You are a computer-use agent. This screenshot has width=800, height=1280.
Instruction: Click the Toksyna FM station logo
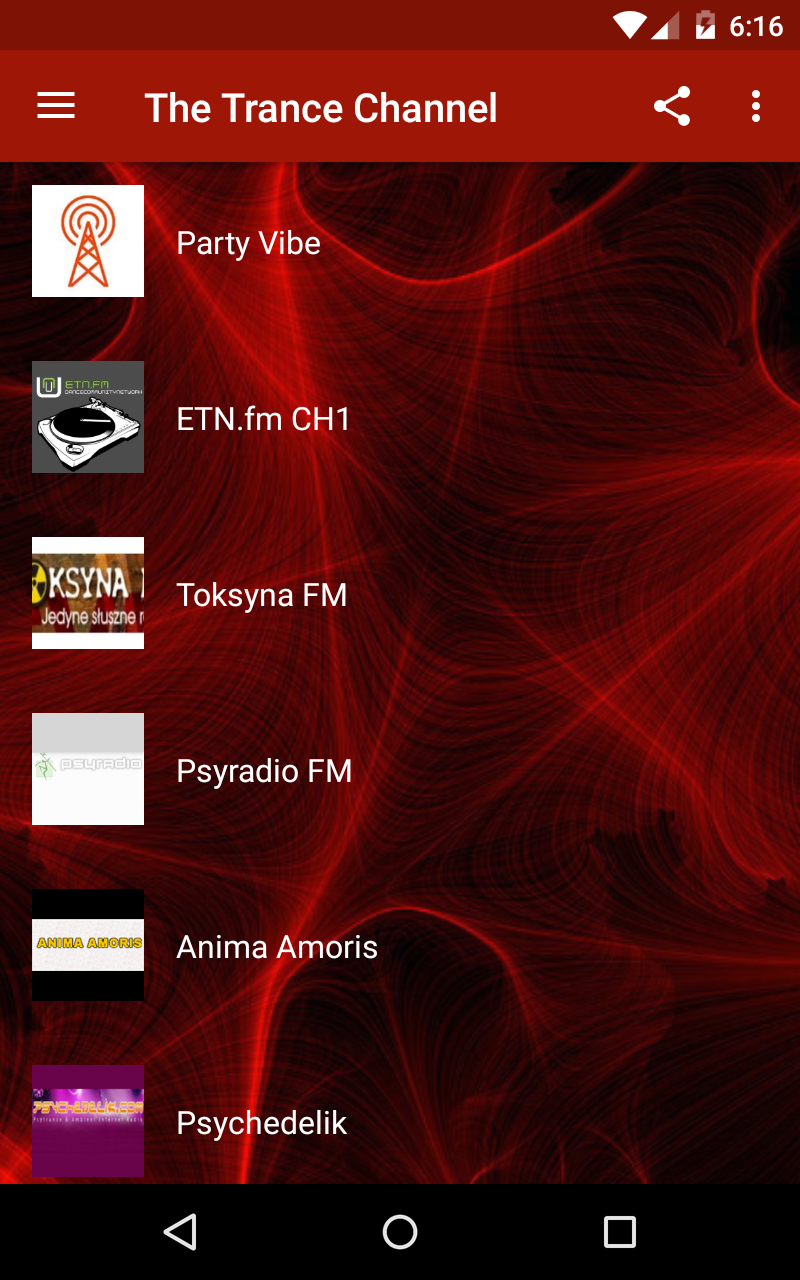(88, 593)
